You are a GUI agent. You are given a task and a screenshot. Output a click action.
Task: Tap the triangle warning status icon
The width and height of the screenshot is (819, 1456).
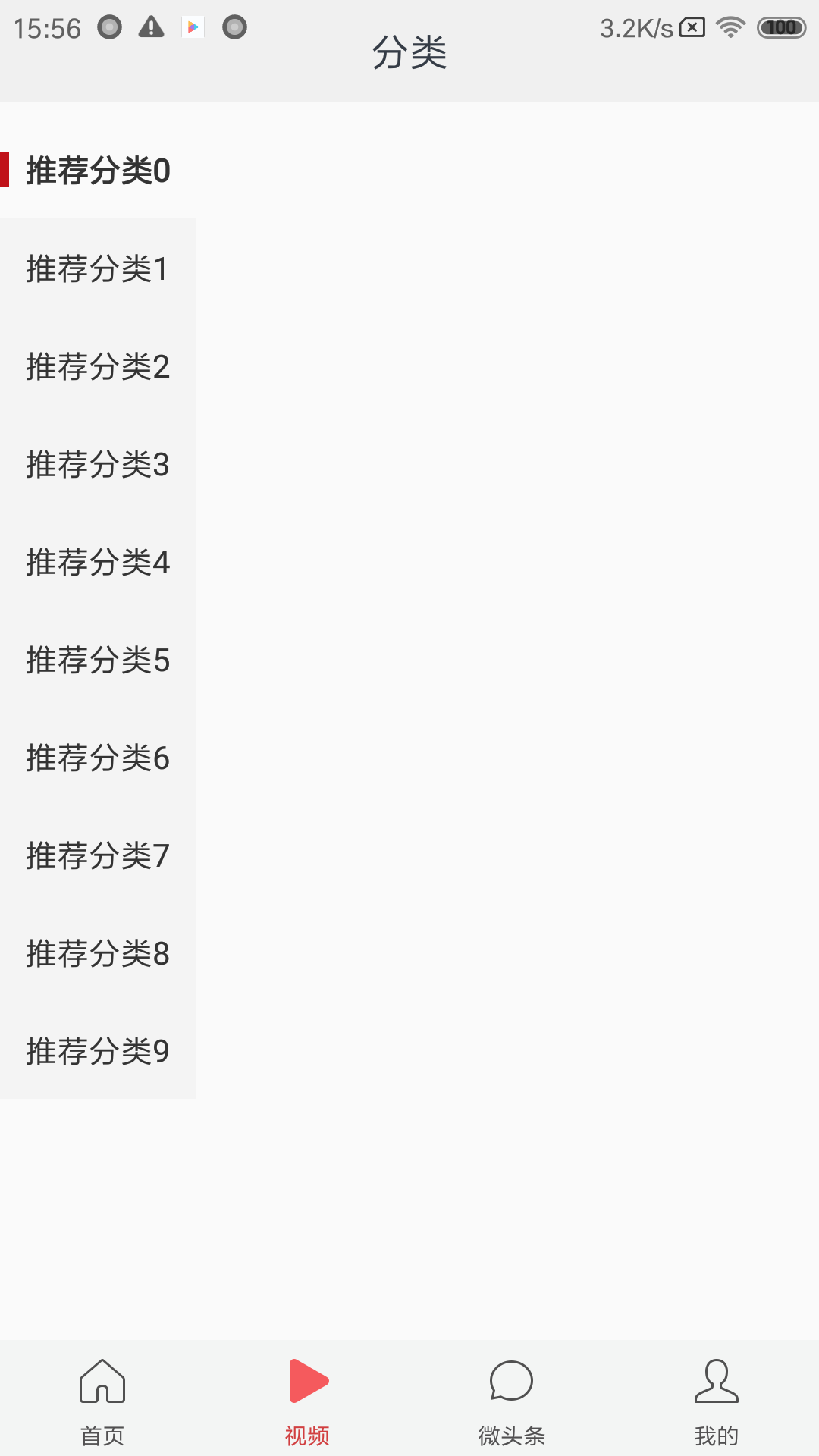pyautogui.click(x=151, y=27)
